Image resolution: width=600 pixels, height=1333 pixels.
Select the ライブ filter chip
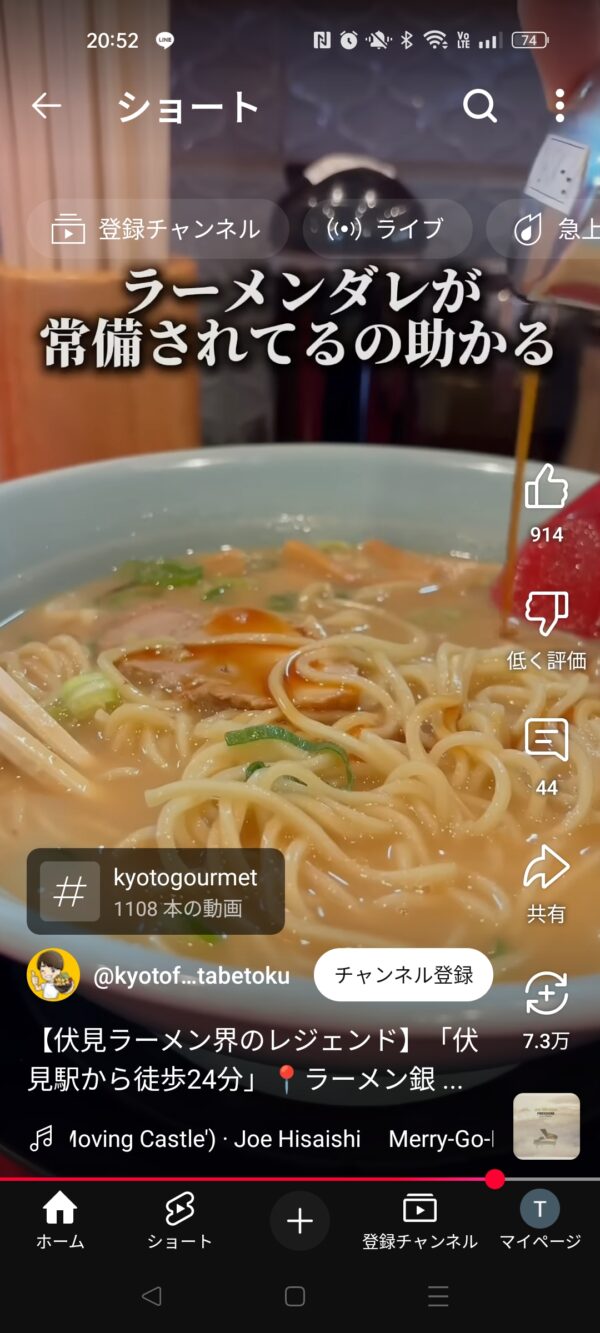click(x=387, y=229)
